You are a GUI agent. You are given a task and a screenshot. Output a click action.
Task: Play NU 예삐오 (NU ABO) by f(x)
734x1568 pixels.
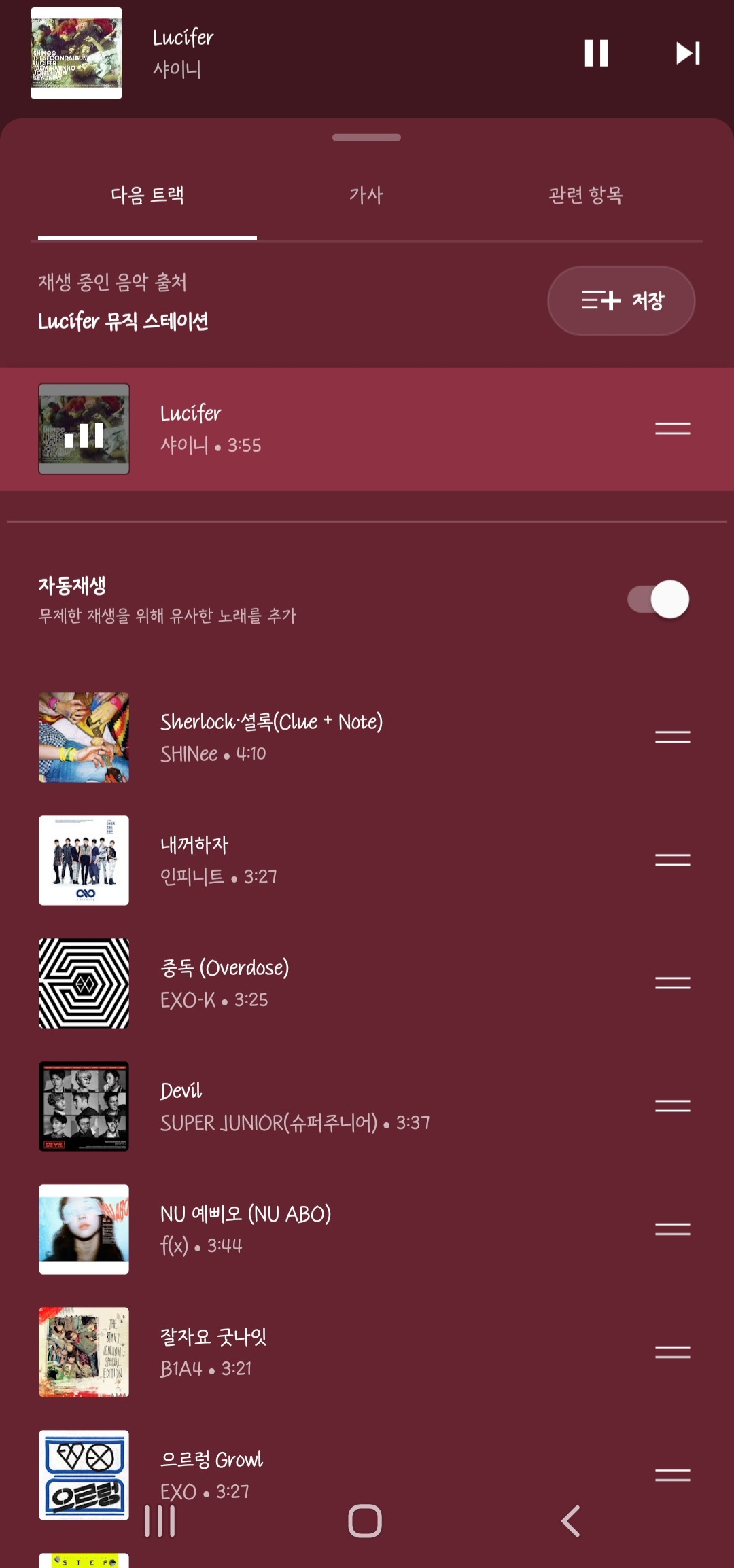click(272, 1229)
